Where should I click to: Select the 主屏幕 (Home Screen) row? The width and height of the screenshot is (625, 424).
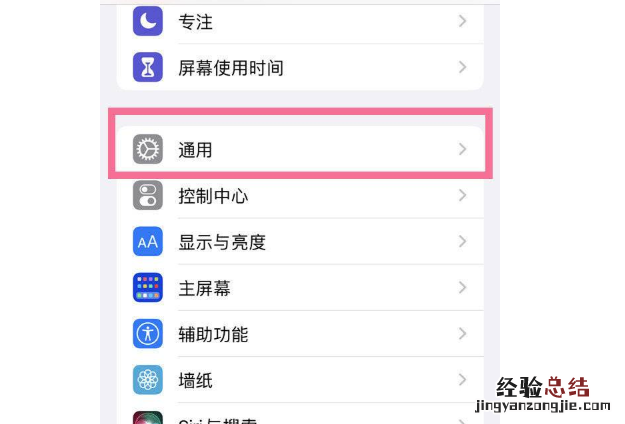click(x=300, y=288)
